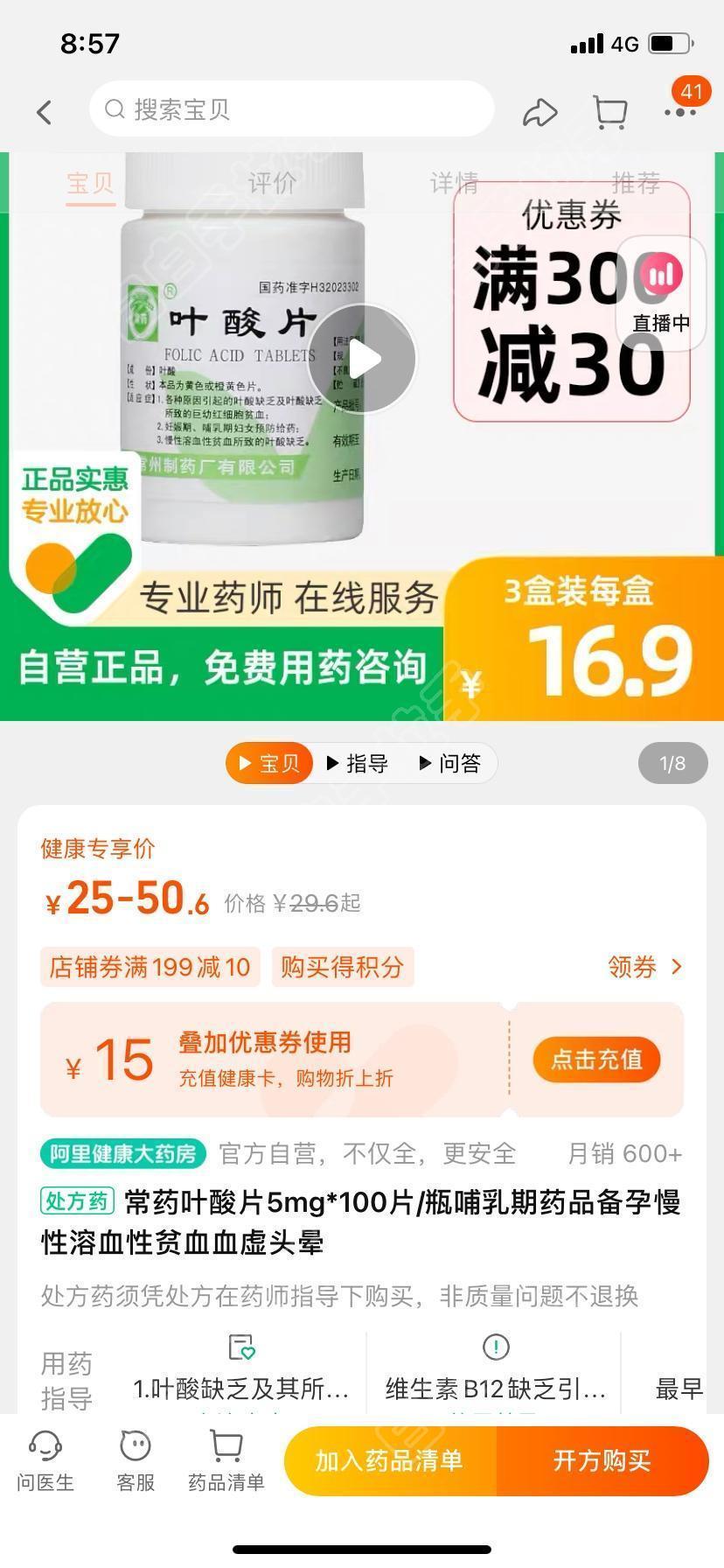Viewport: 724px width, 1568px height.
Task: Ask a doctor via 问医生
Action: 45,1460
